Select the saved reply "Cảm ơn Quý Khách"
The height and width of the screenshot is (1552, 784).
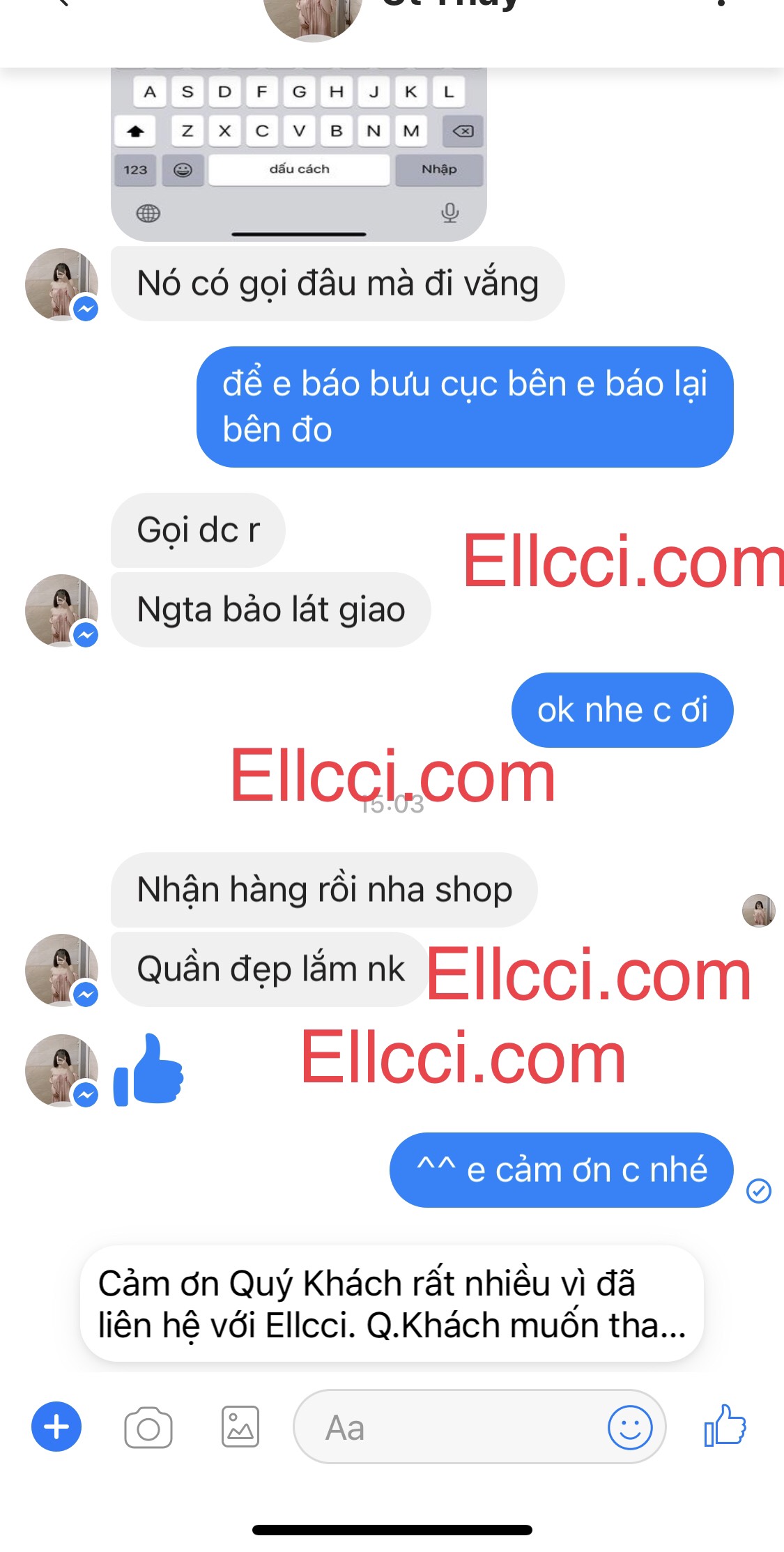tap(392, 1304)
